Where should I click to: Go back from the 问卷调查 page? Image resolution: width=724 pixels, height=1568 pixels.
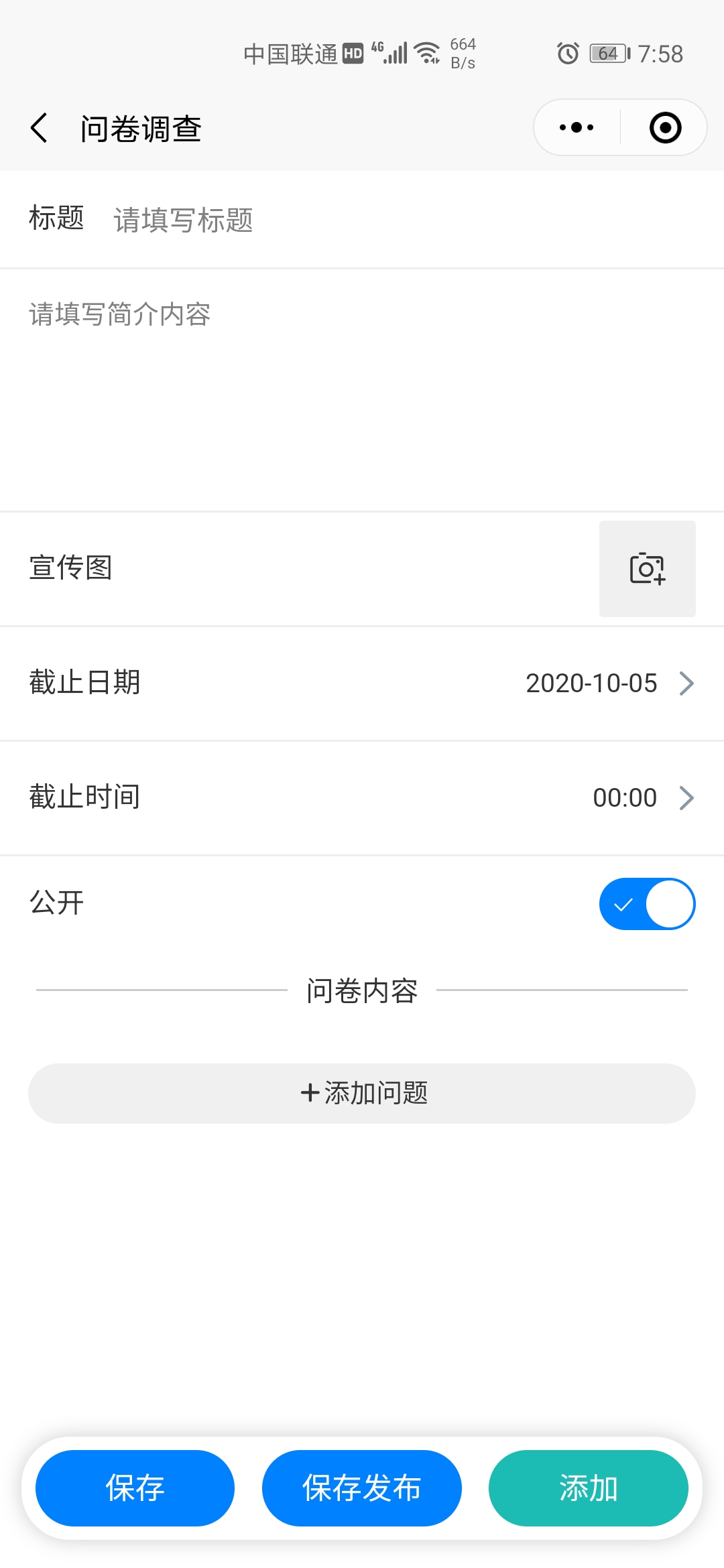coord(39,128)
